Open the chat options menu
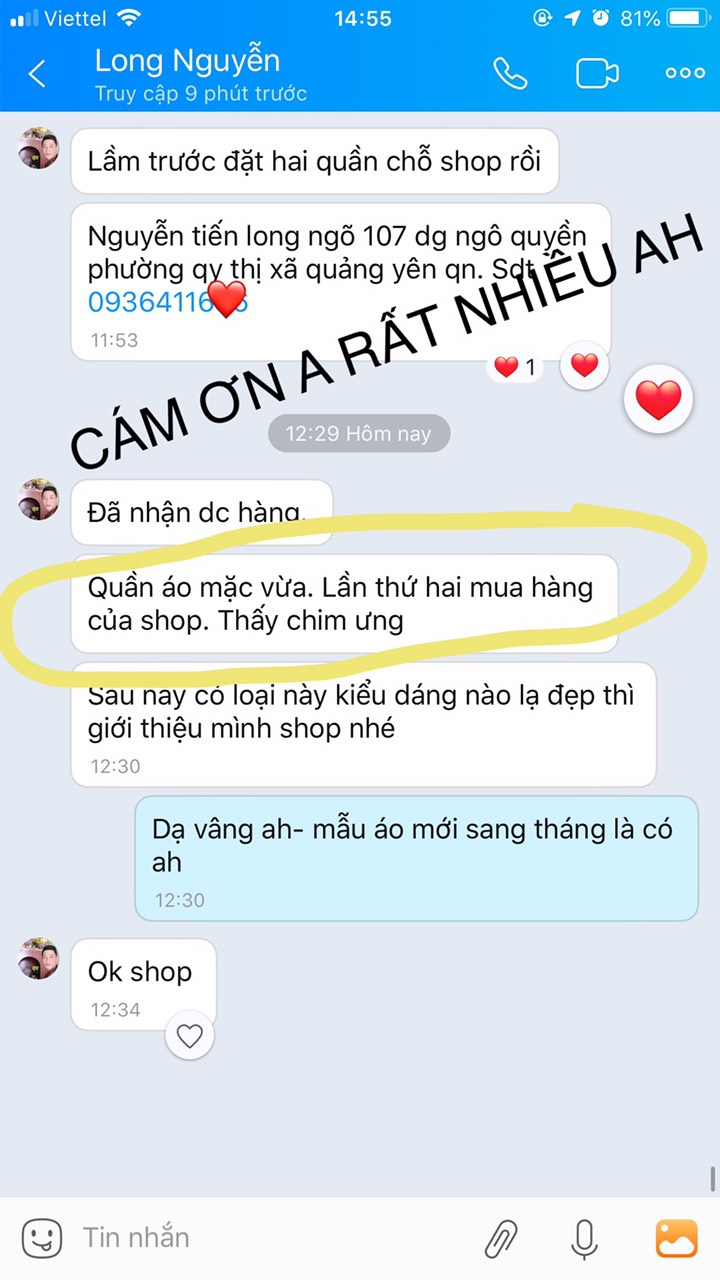 685,74
